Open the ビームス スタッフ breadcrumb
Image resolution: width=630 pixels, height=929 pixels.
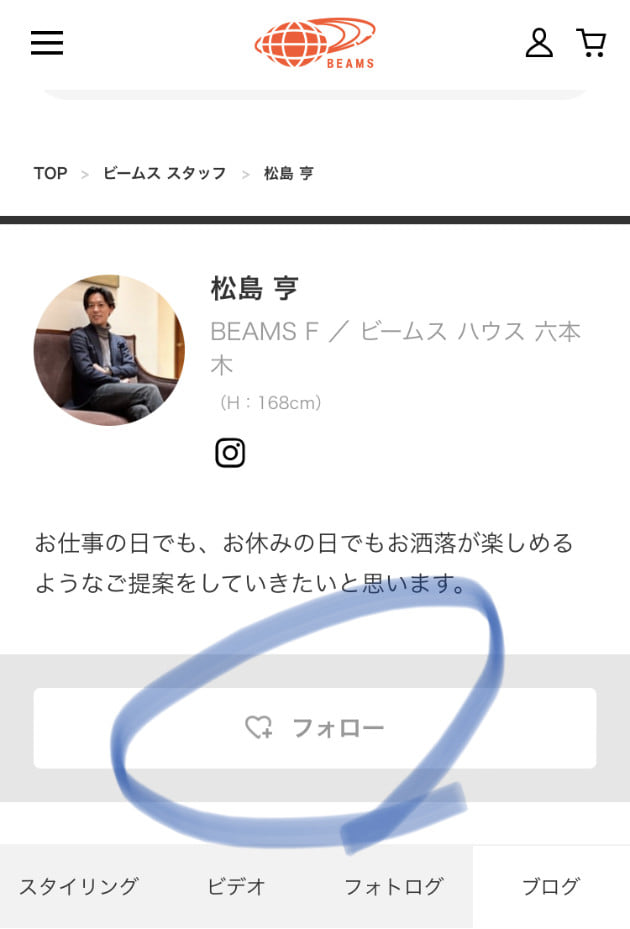click(x=164, y=173)
